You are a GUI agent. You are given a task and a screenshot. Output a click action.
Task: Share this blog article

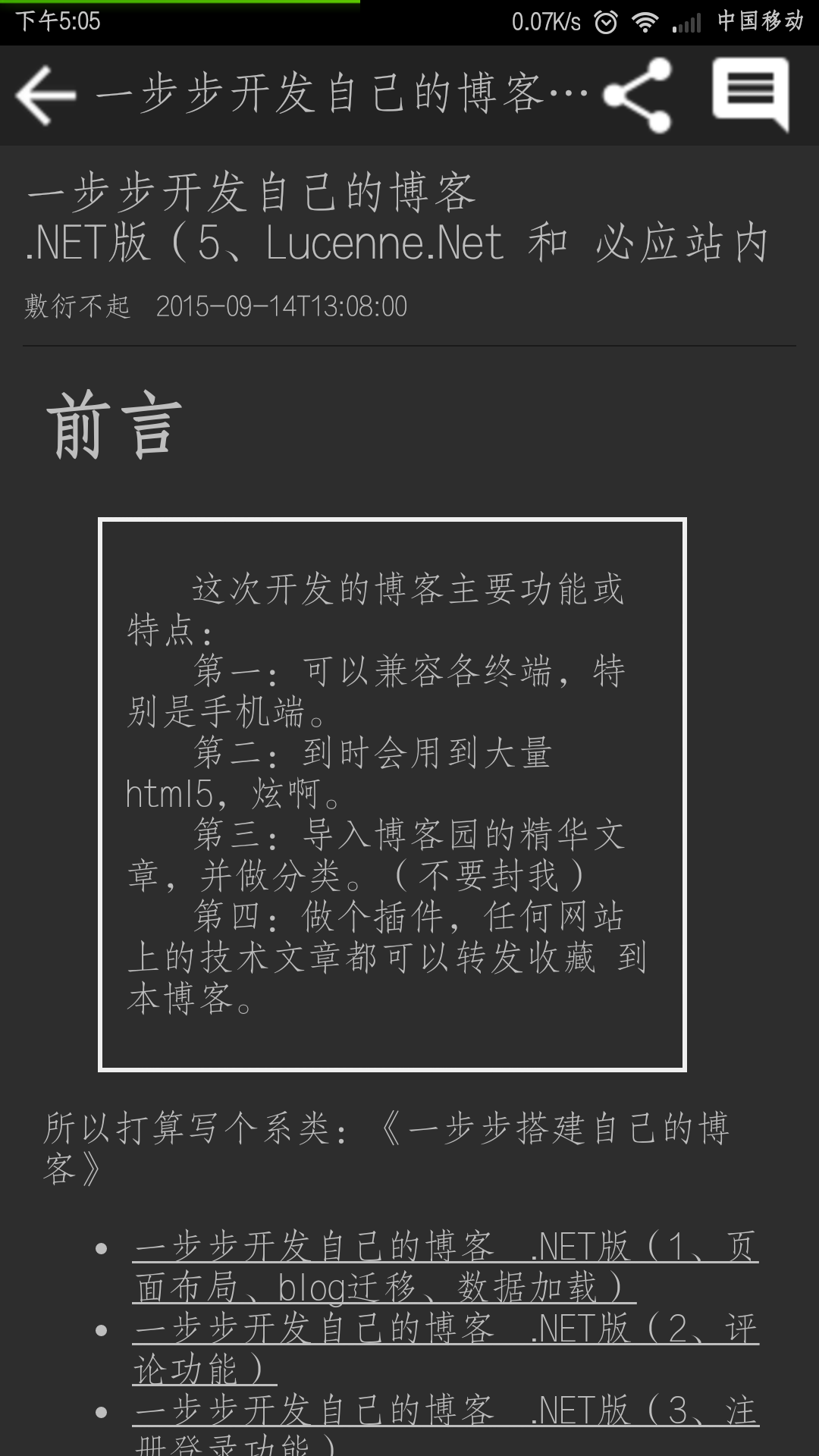pyautogui.click(x=637, y=95)
